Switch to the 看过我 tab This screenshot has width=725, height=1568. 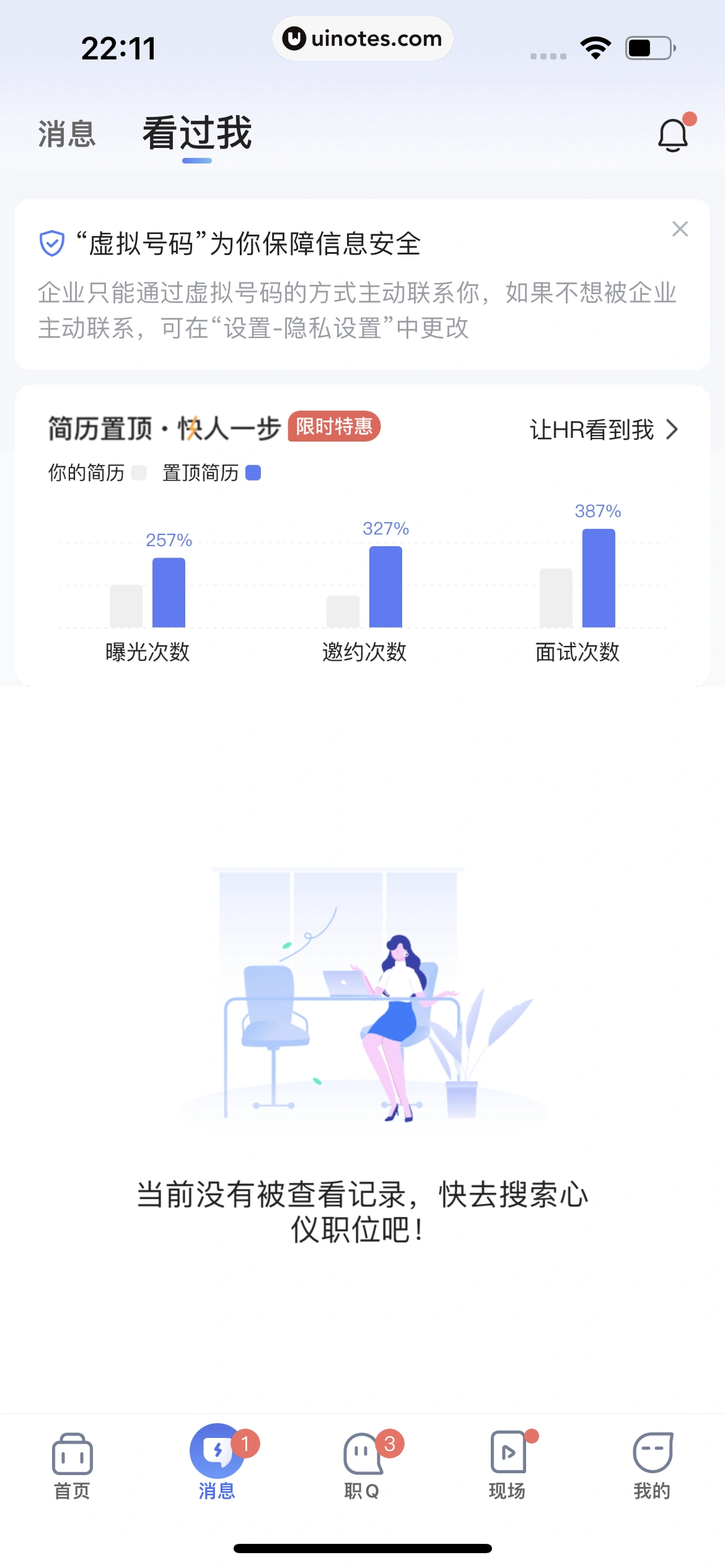pyautogui.click(x=196, y=133)
